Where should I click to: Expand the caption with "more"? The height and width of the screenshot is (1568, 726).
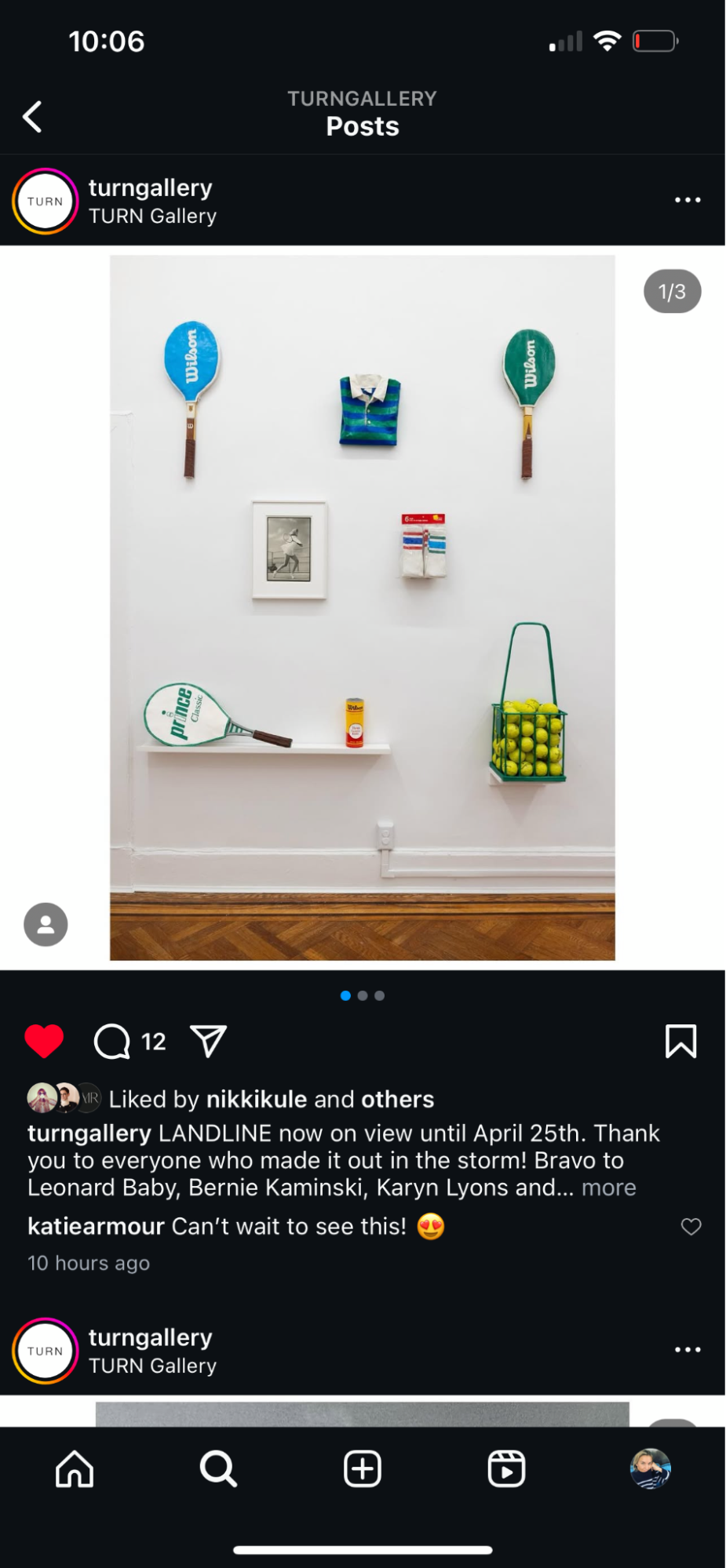point(608,1188)
